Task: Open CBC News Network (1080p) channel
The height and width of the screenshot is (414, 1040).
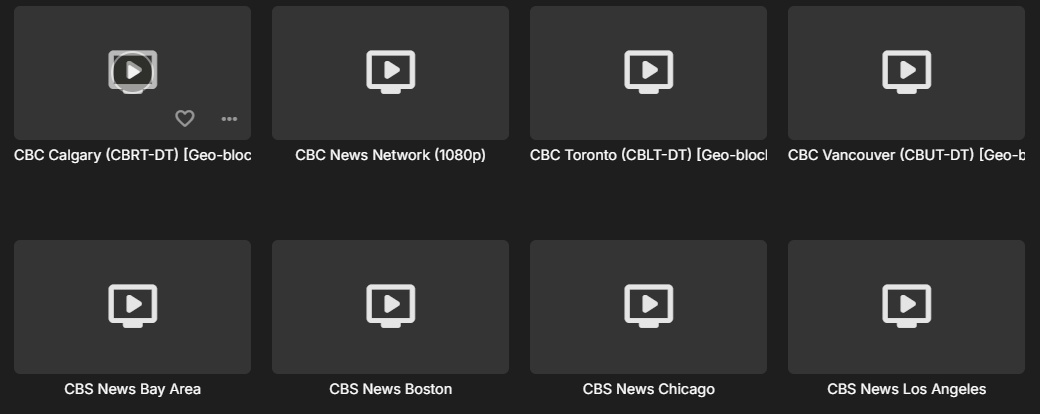Action: 390,72
